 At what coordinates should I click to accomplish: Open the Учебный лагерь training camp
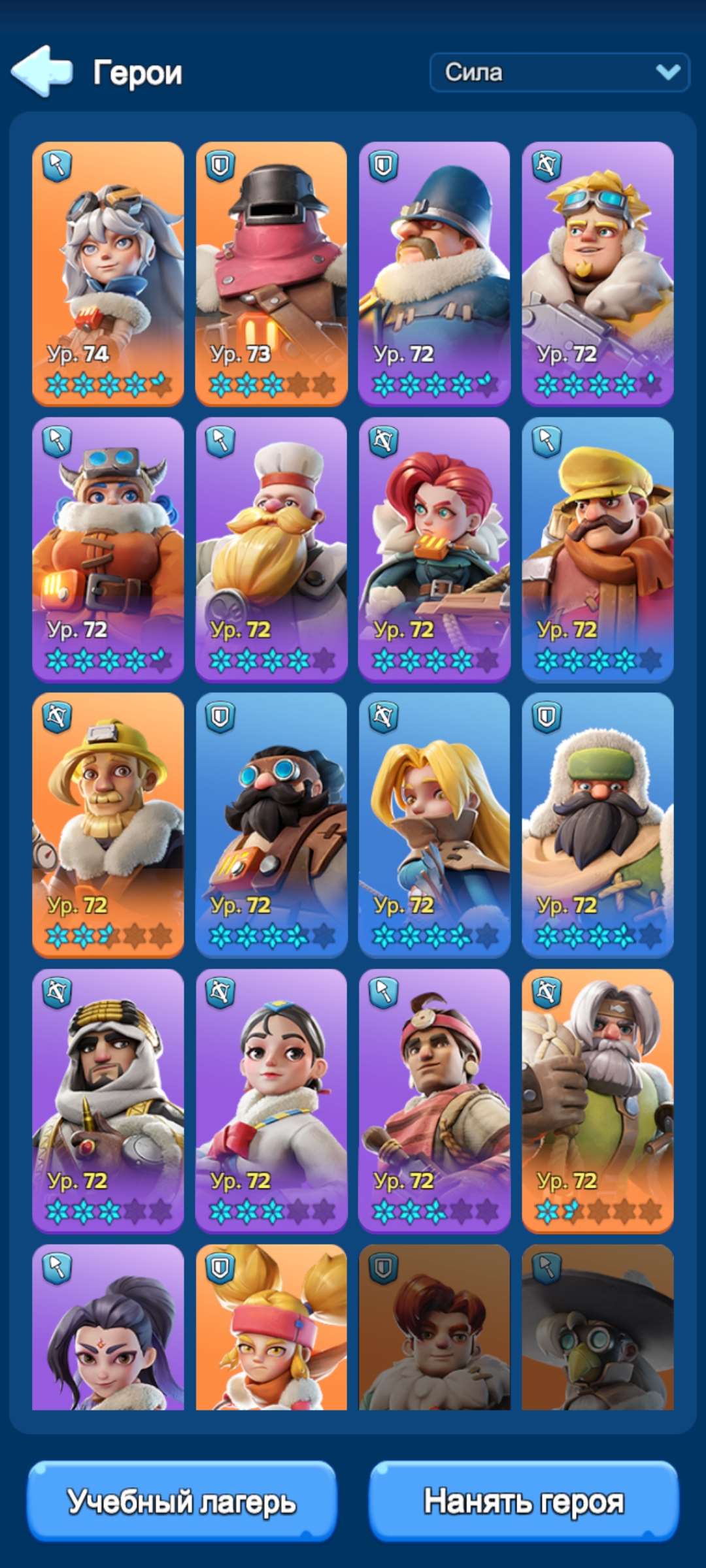pyautogui.click(x=182, y=1501)
